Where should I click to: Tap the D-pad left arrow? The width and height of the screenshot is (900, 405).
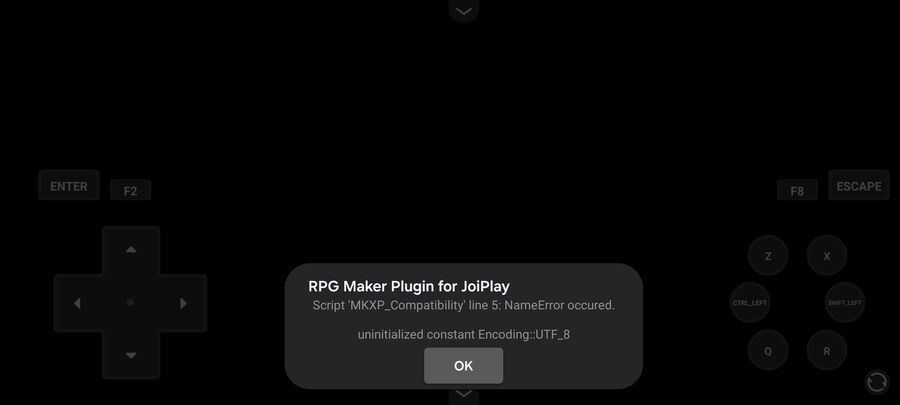pyautogui.click(x=77, y=303)
